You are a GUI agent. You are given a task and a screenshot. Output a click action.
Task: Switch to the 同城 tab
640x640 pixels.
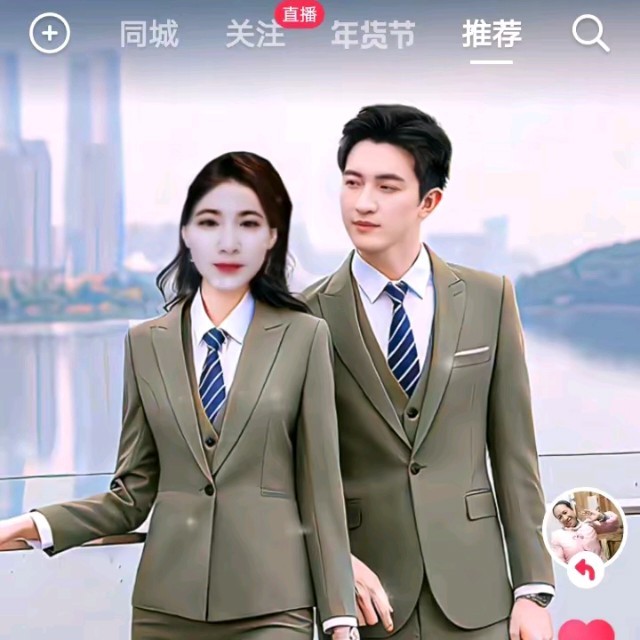(x=149, y=35)
